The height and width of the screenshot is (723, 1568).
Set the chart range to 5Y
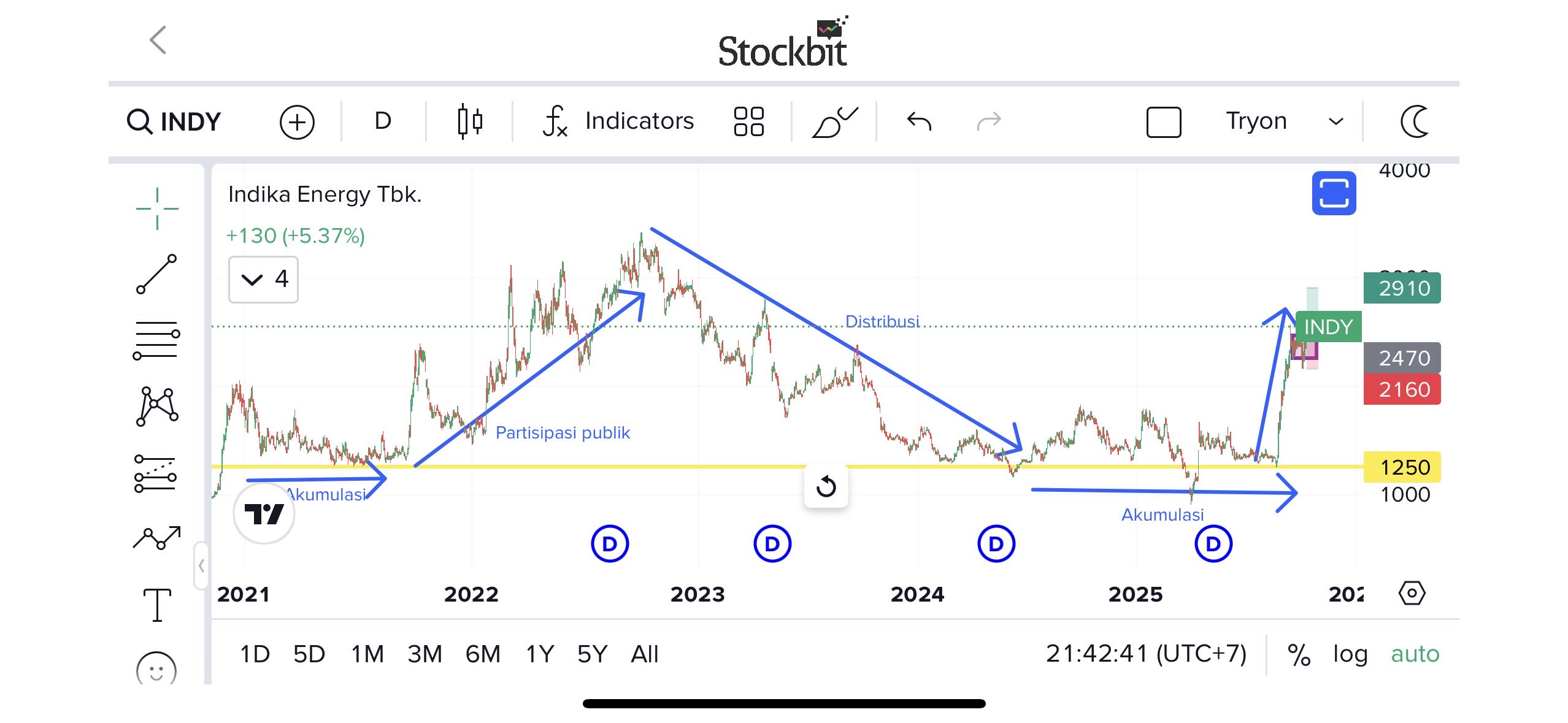pyautogui.click(x=592, y=654)
